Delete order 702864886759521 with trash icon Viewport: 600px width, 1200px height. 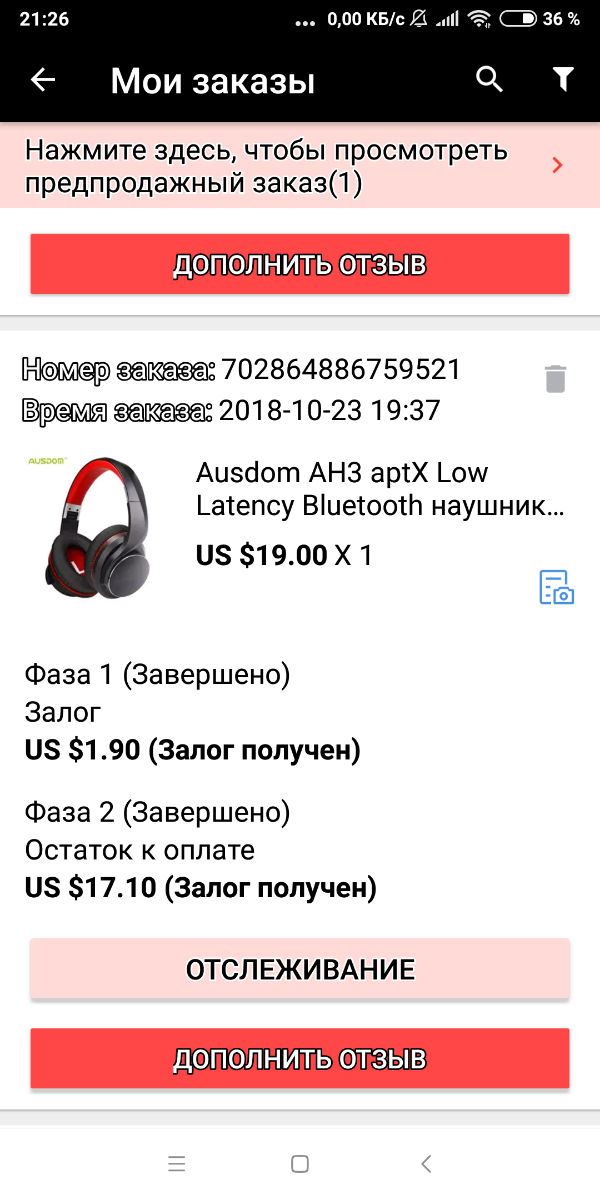pyautogui.click(x=555, y=379)
